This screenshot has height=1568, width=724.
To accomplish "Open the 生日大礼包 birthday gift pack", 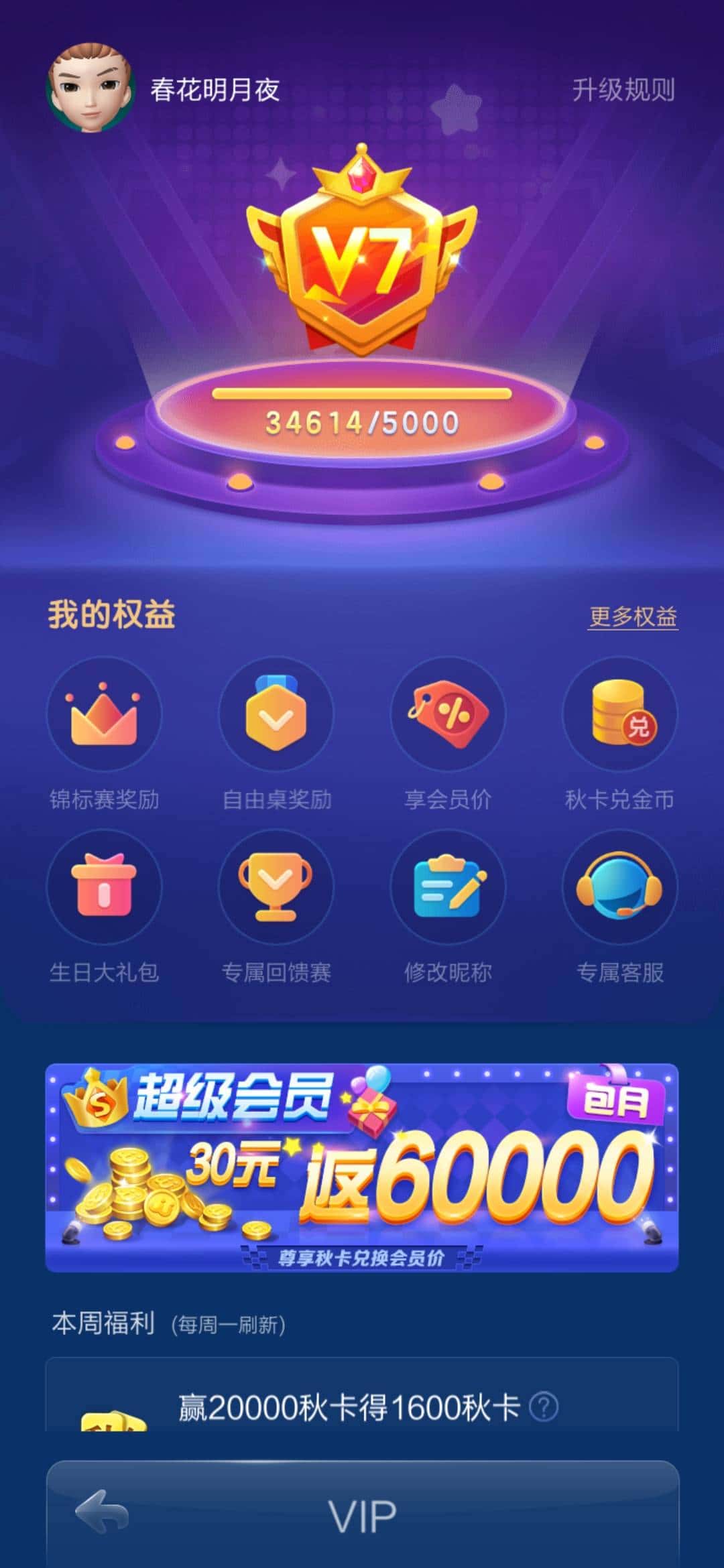I will (x=104, y=886).
